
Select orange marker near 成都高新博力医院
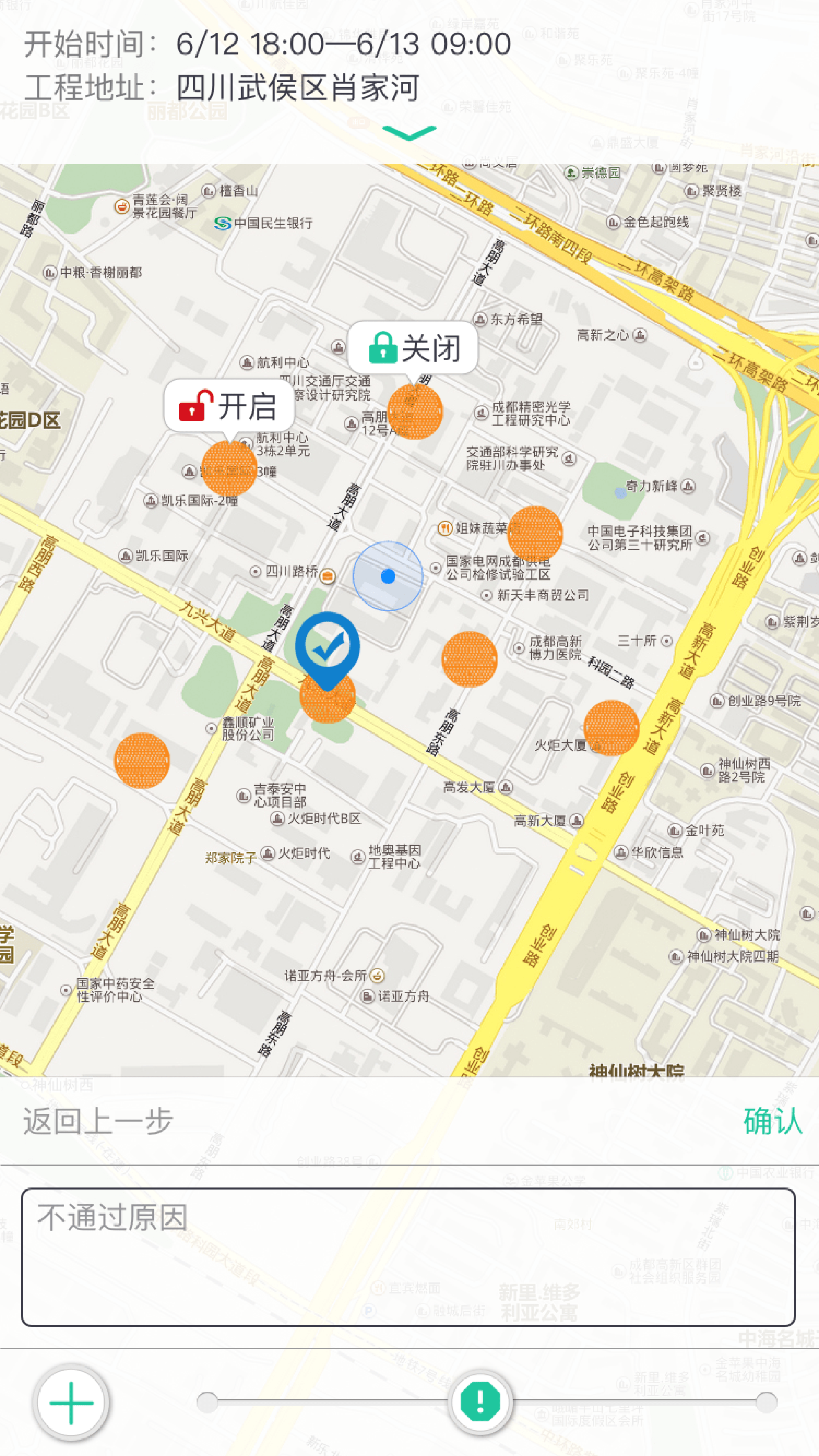click(469, 659)
